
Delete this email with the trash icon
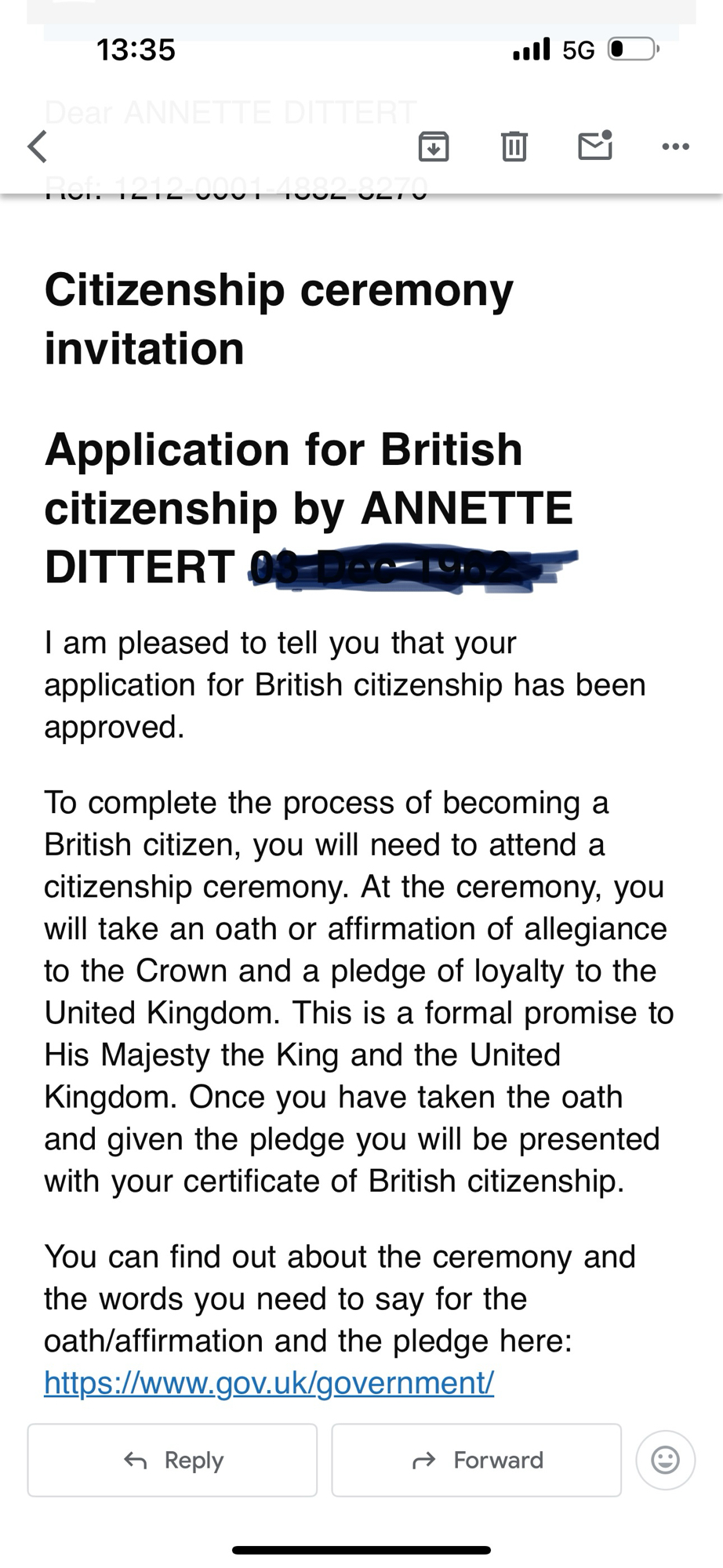click(x=514, y=147)
